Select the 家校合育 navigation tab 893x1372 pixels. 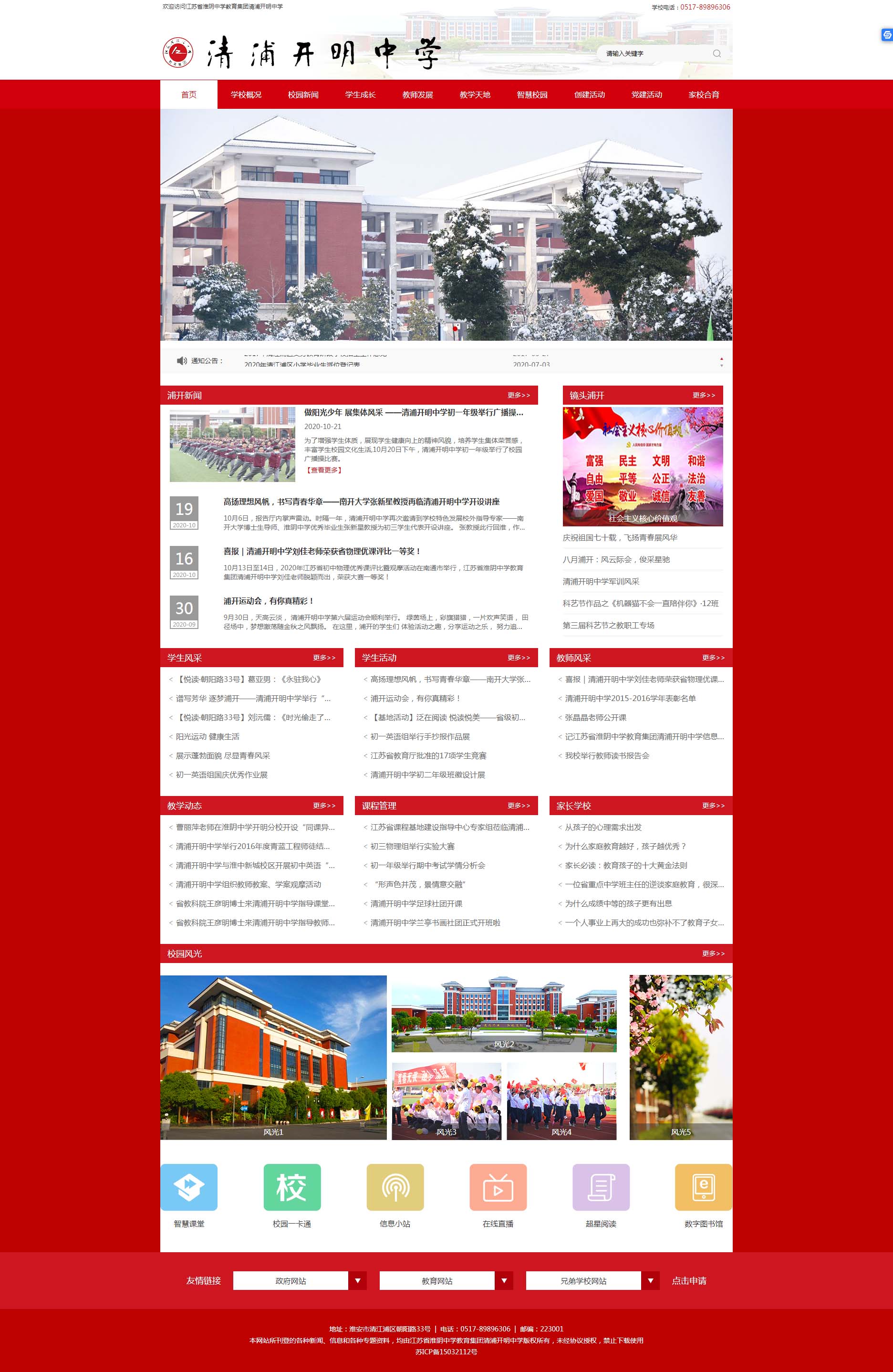pyautogui.click(x=704, y=94)
